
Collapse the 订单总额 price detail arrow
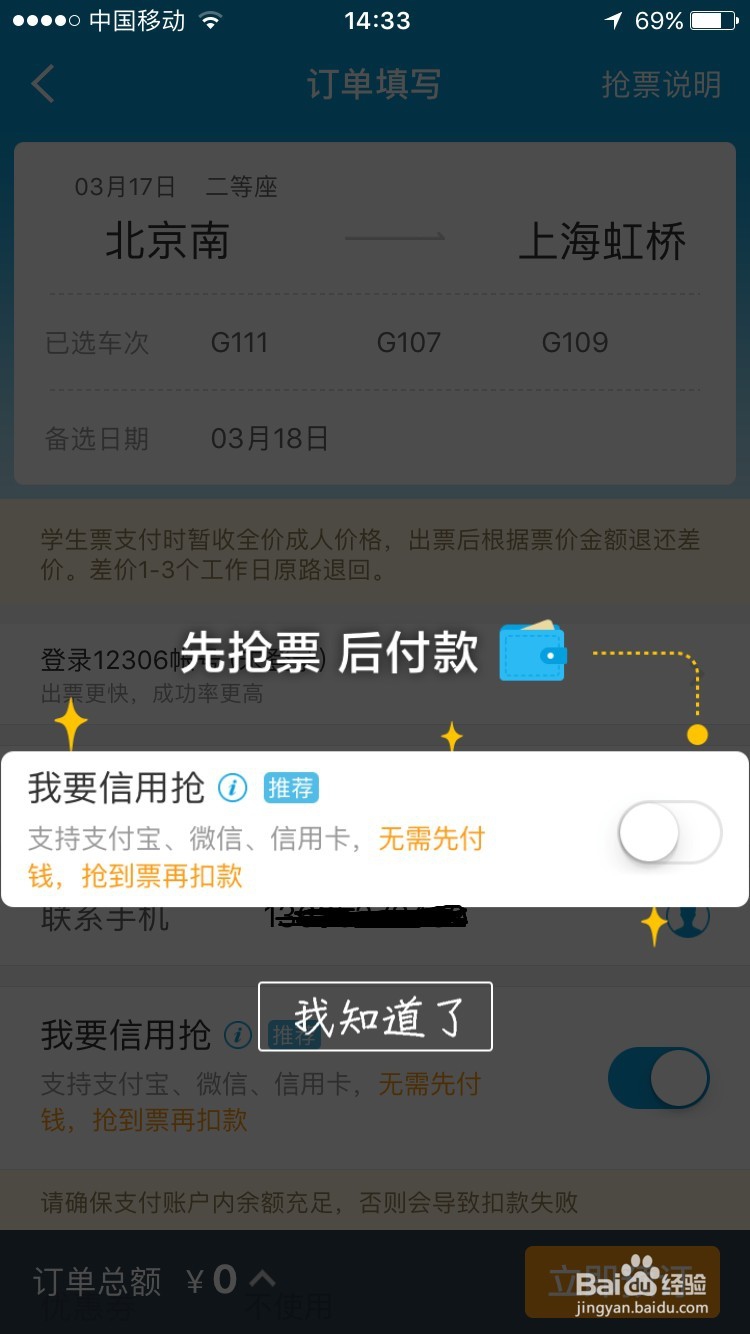click(x=263, y=1279)
